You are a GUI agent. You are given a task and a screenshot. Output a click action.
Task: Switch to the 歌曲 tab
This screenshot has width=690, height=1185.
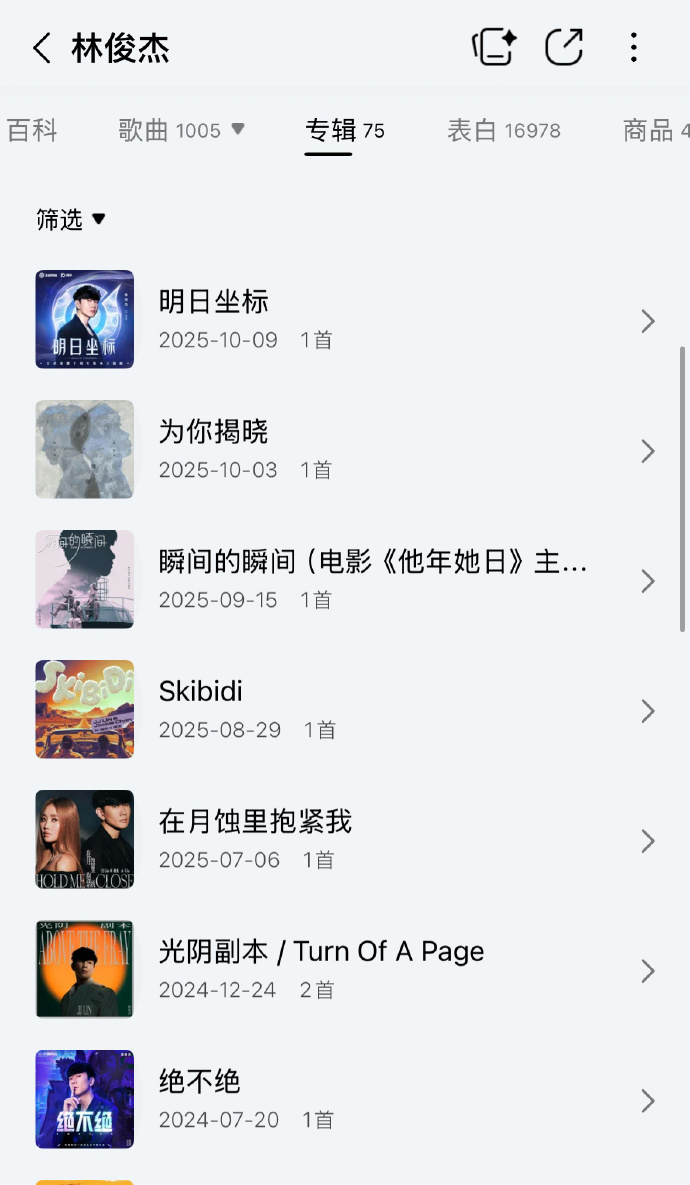[180, 130]
